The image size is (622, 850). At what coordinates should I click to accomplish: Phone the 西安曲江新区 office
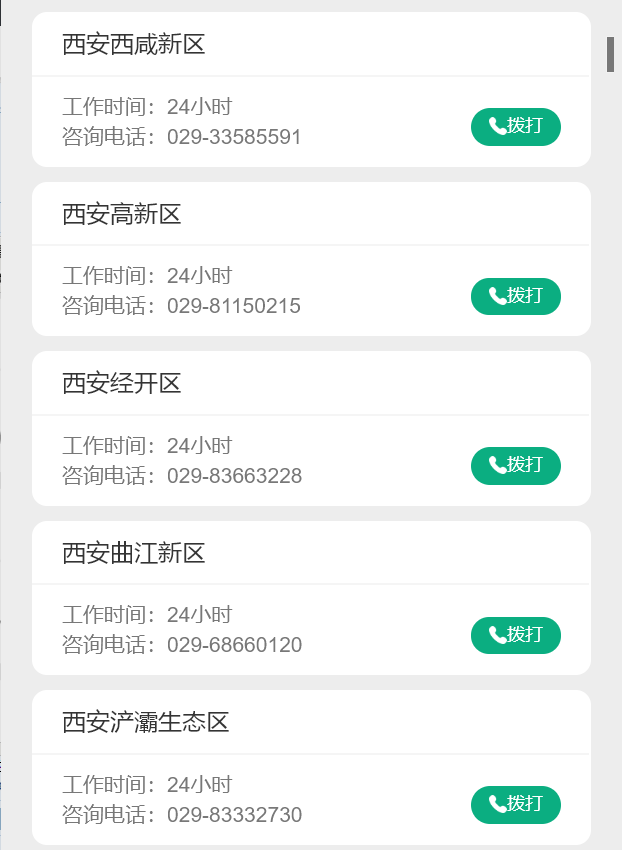click(x=515, y=635)
